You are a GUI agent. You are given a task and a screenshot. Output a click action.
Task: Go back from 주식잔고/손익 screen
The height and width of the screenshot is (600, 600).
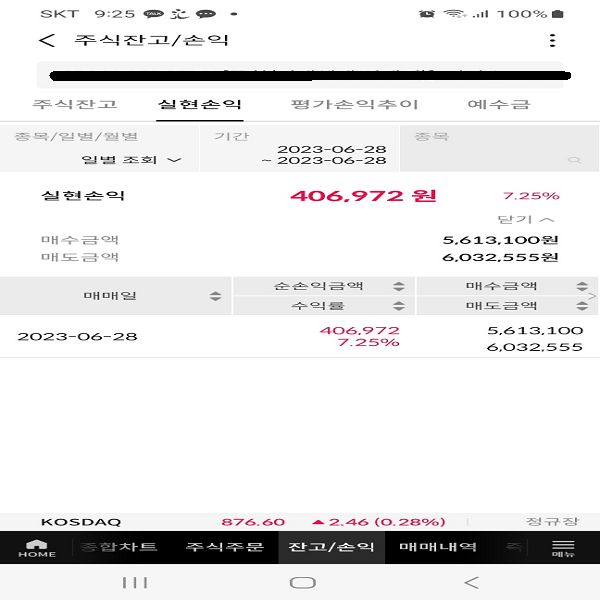[x=47, y=41]
